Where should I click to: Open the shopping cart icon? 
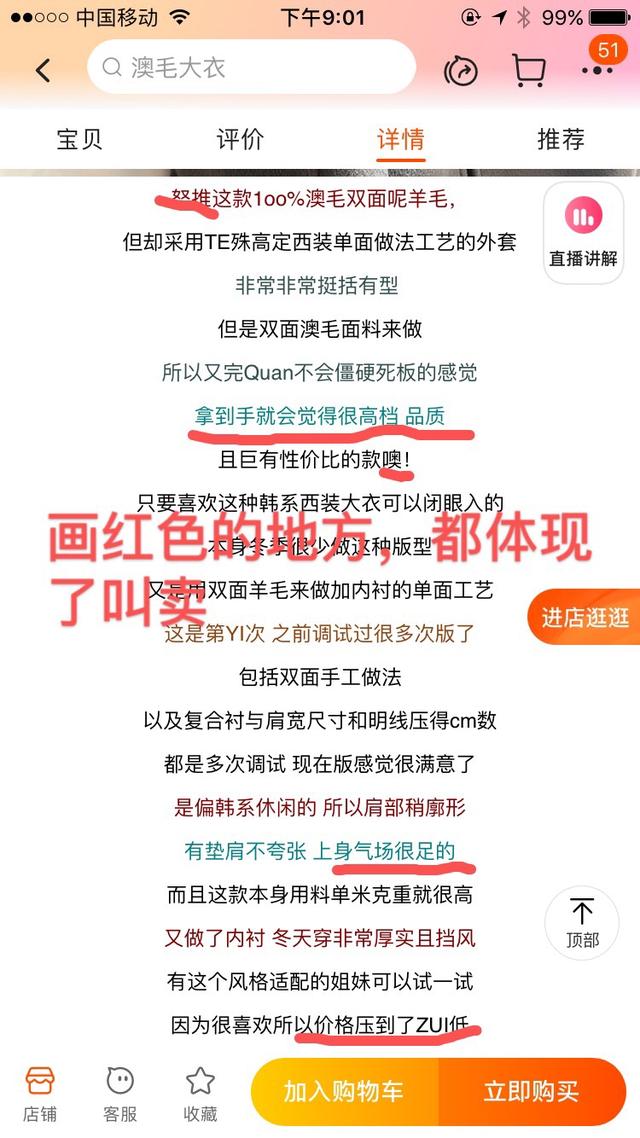(528, 70)
